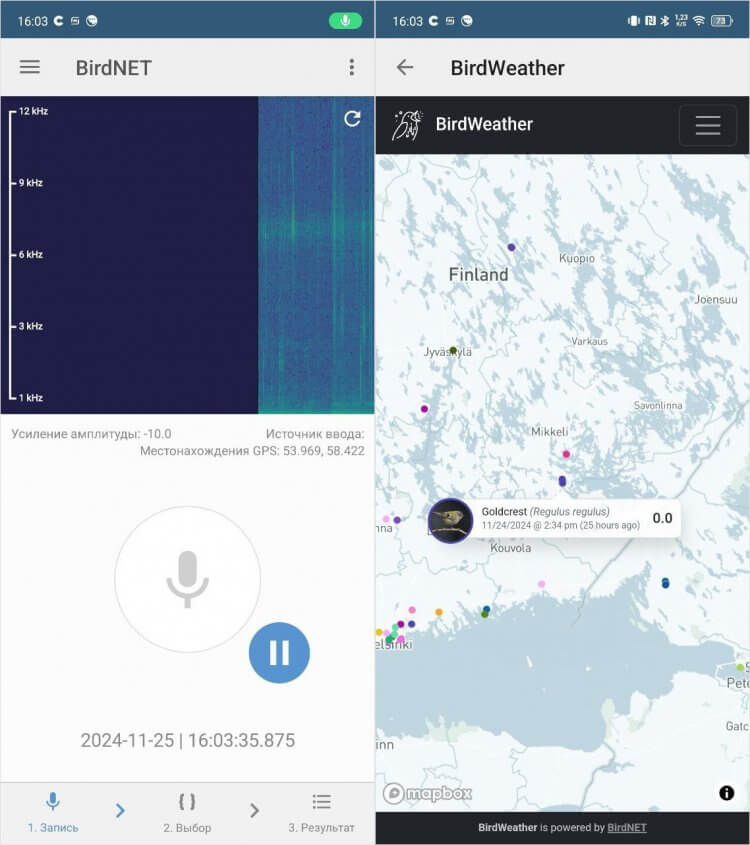Tap the large microphone button

coord(187,578)
